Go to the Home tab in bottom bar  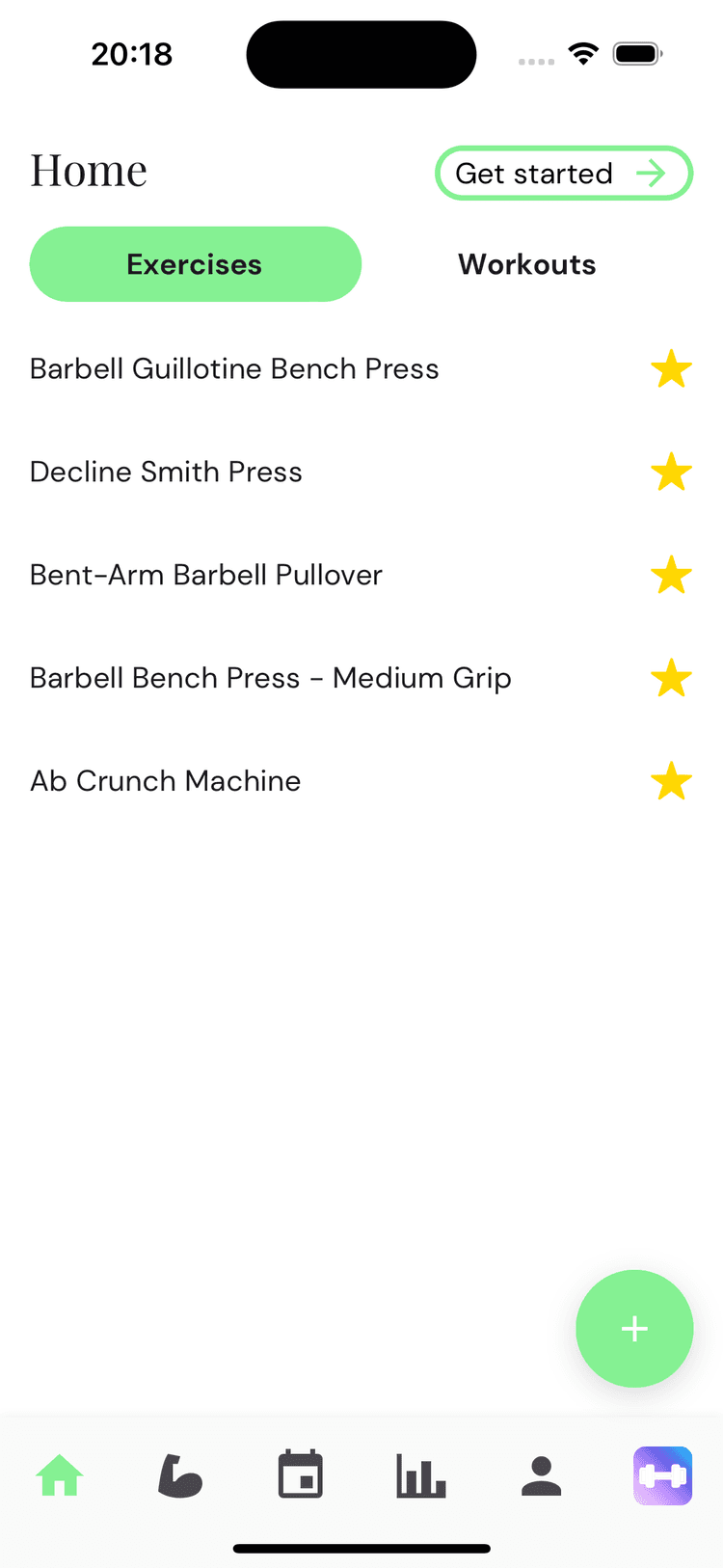[60, 1475]
